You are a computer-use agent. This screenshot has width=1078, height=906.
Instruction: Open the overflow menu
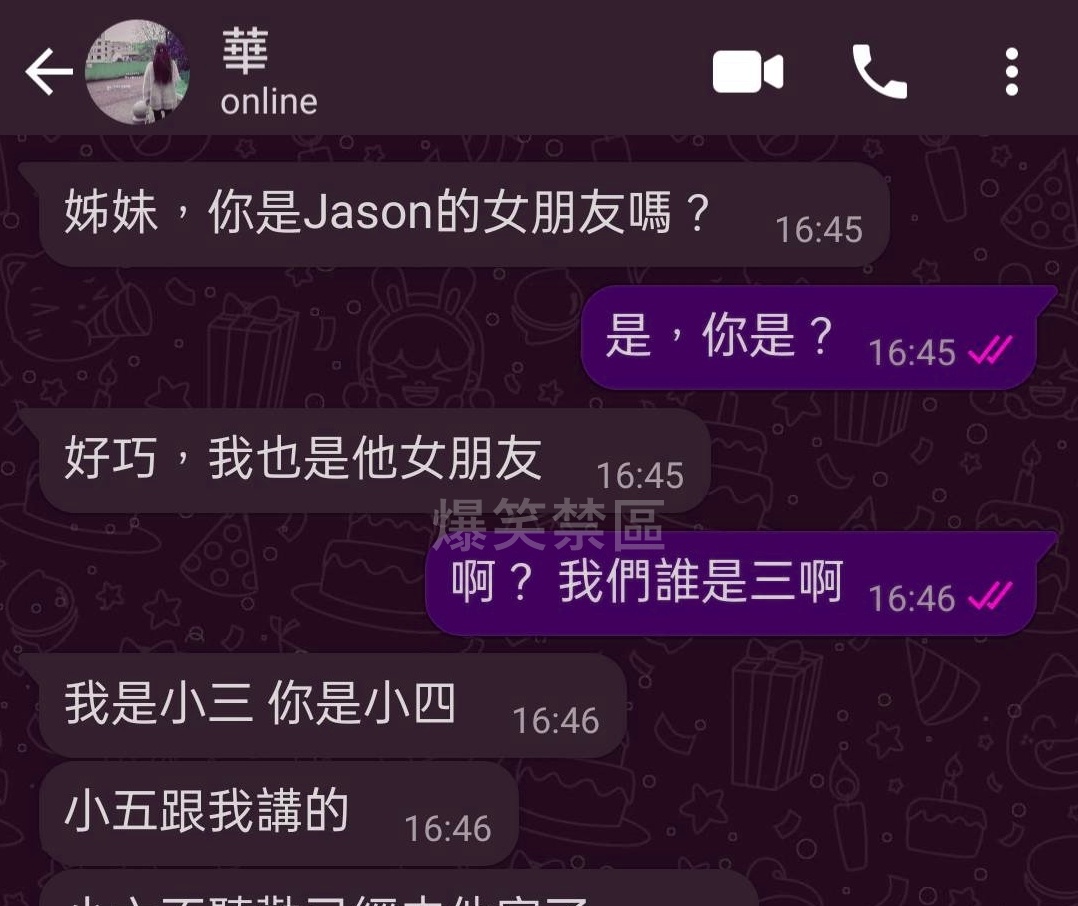pyautogui.click(x=1011, y=72)
